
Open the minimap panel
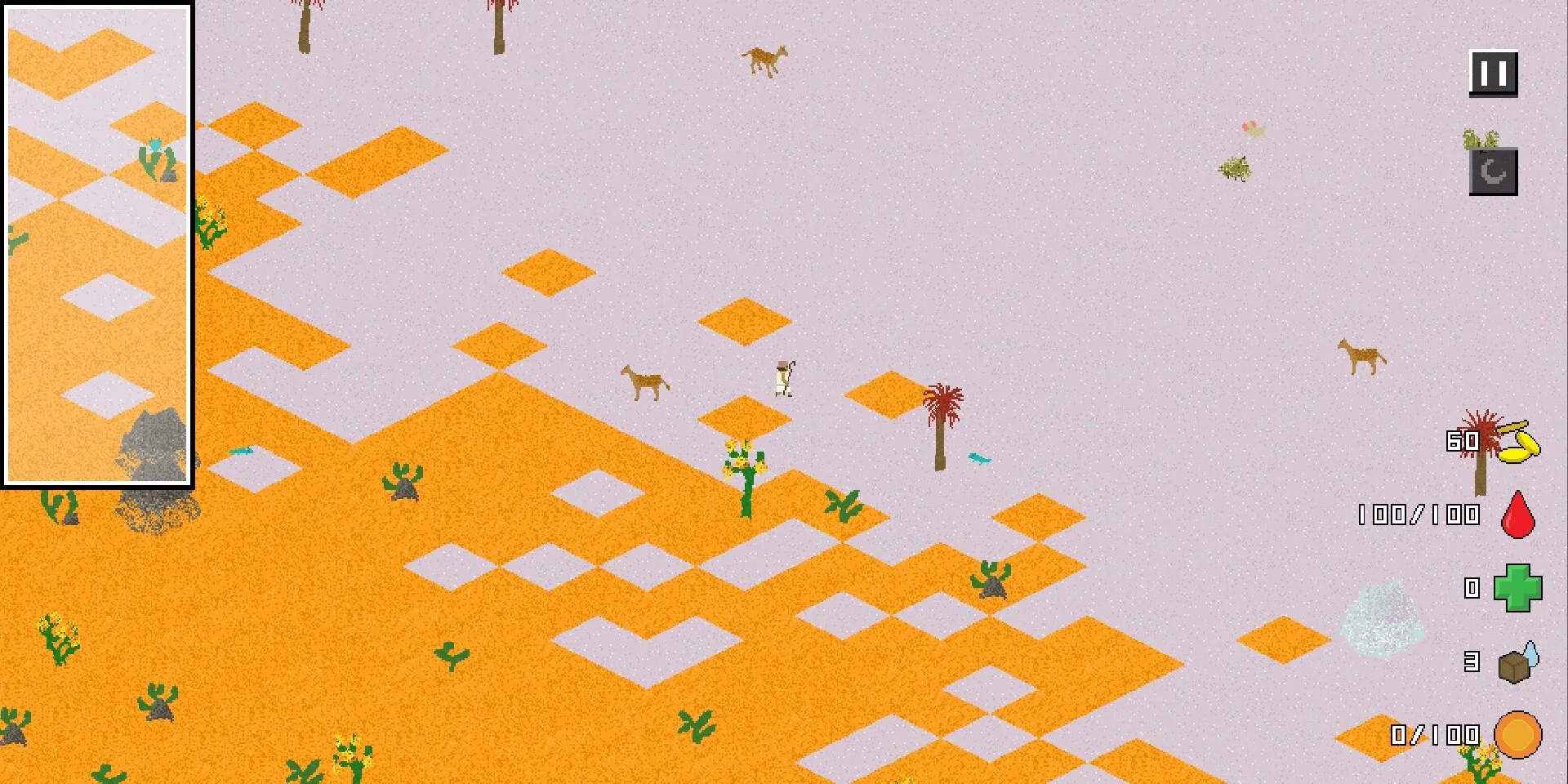(x=97, y=245)
